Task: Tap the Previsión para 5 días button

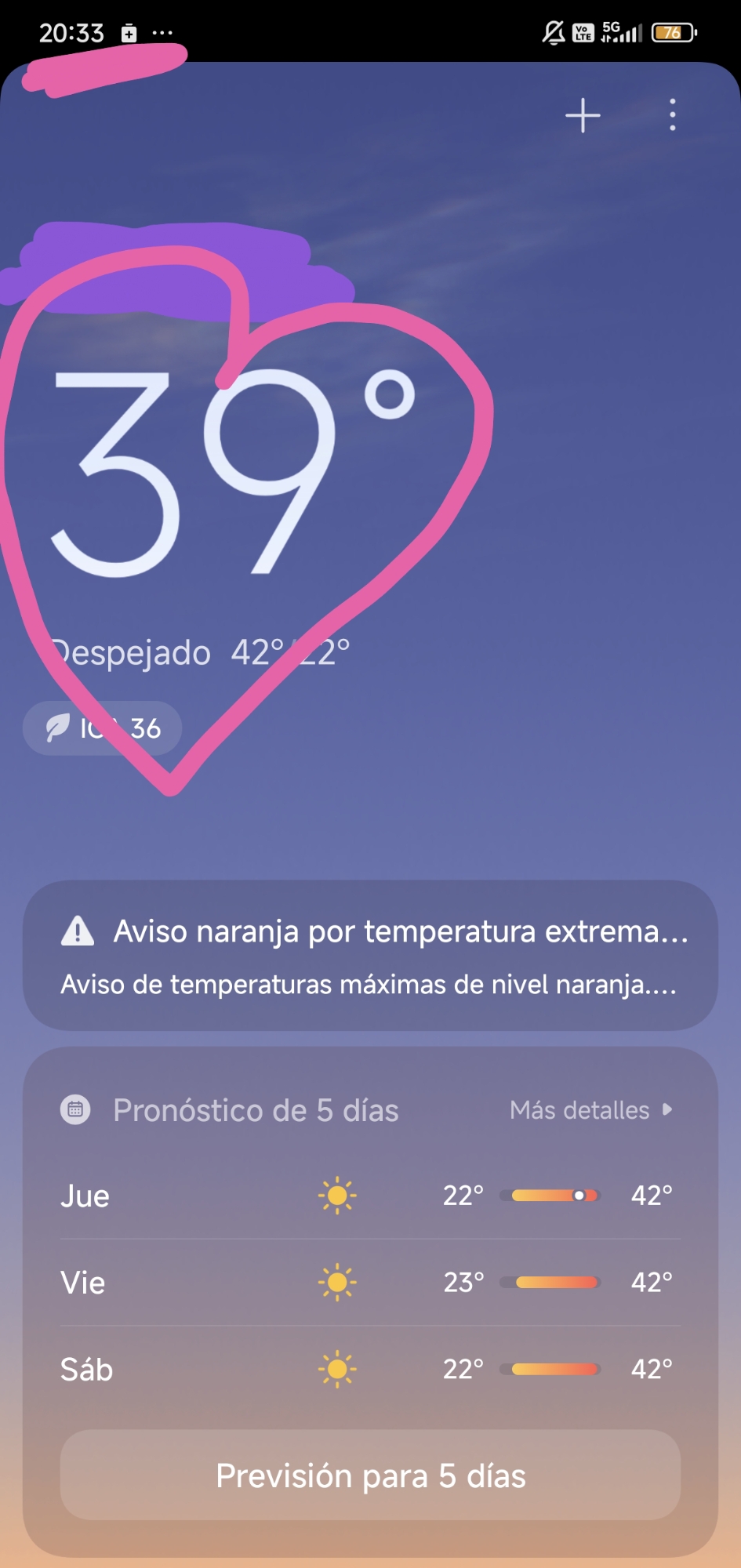Action: point(370,1475)
